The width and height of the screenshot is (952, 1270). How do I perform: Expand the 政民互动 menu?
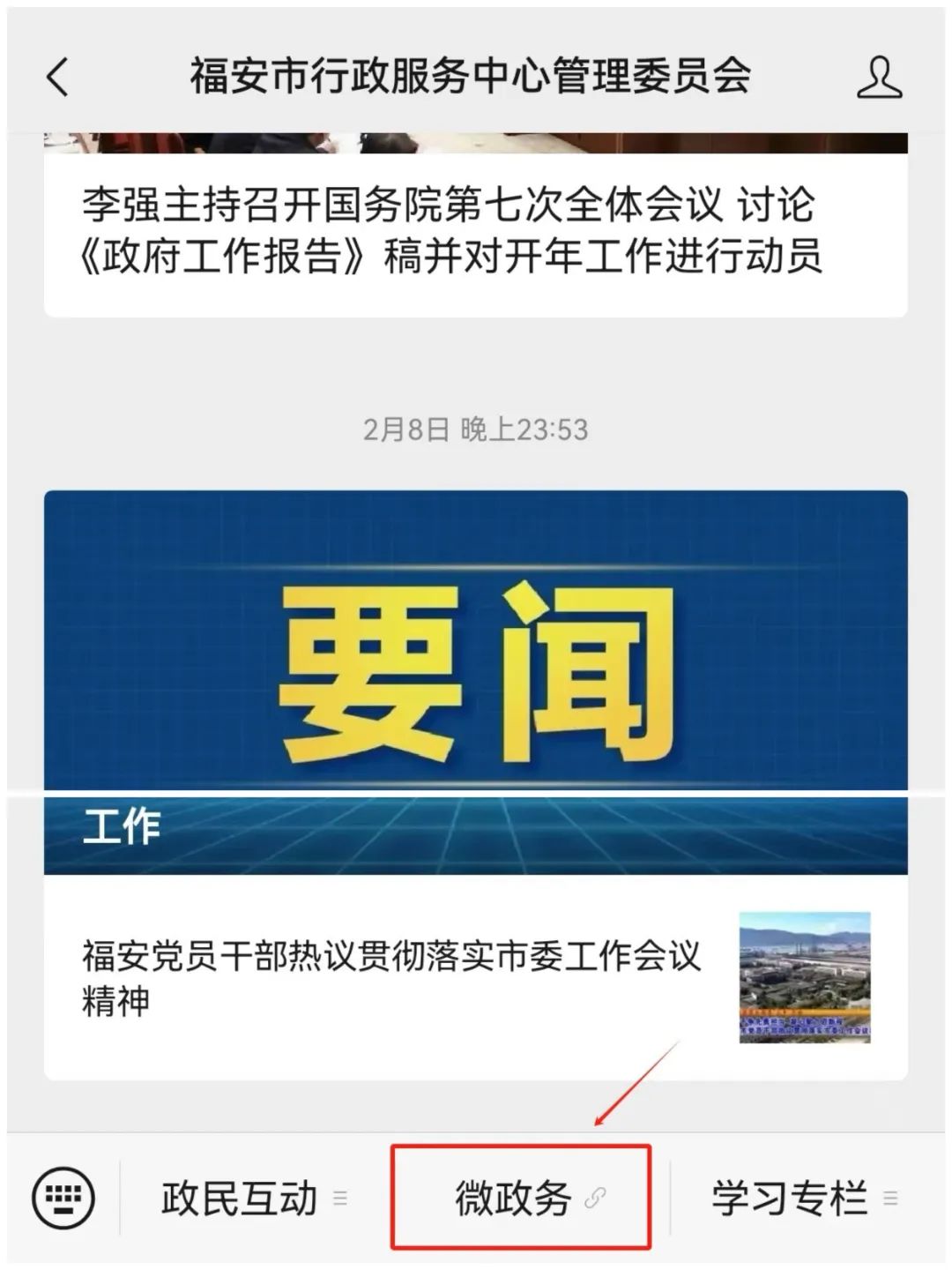[x=253, y=1198]
